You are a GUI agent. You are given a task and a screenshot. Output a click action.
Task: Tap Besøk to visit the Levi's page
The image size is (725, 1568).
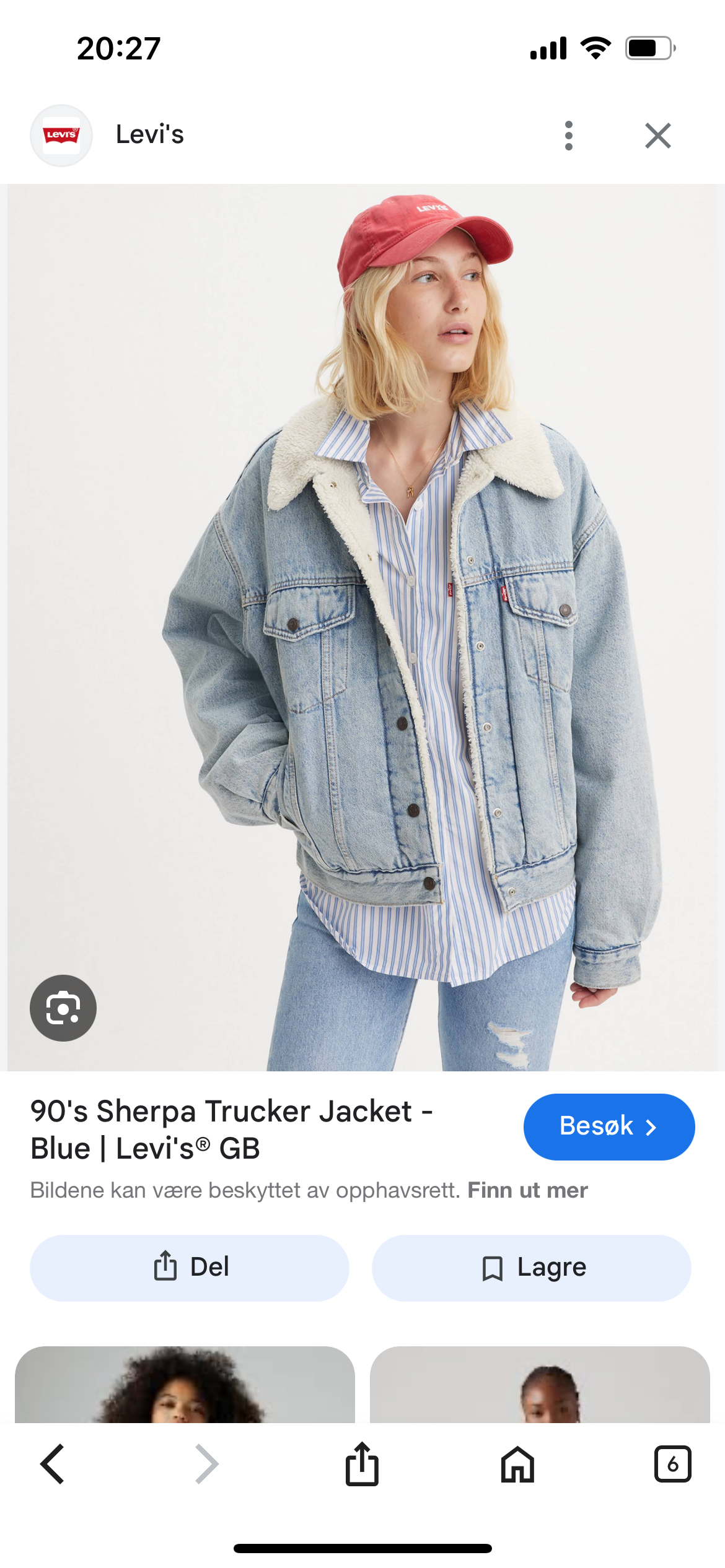(609, 1126)
